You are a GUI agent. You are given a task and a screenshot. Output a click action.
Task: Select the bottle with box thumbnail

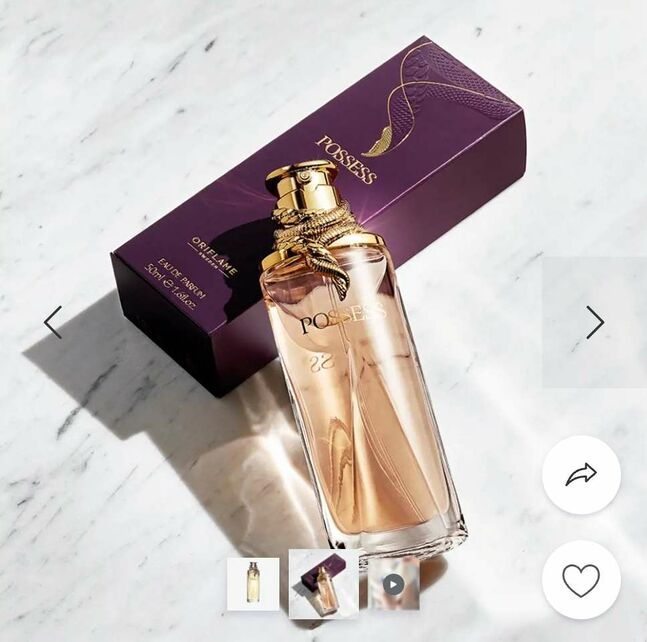click(323, 583)
